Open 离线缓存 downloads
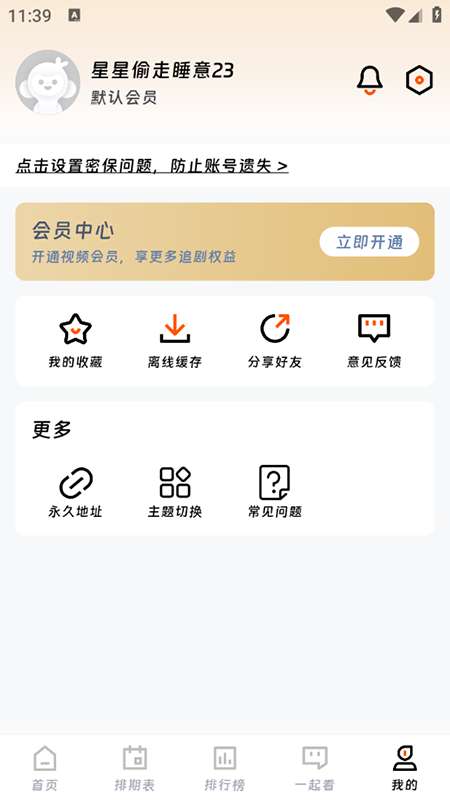Image resolution: width=450 pixels, height=801 pixels. tap(175, 341)
